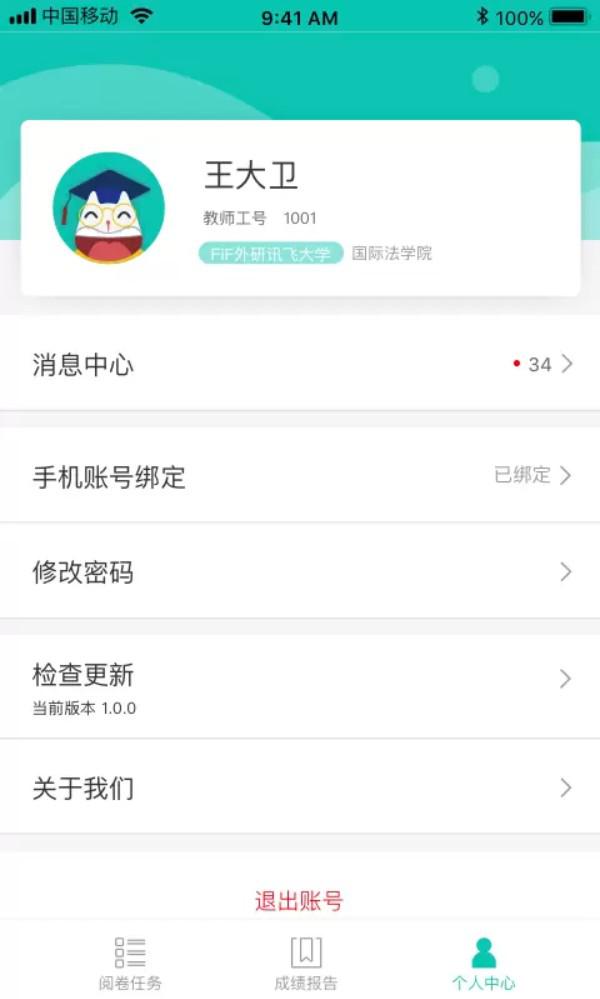Select the 个人中心 tab
Screen dimensions: 600x999
pyautogui.click(x=483, y=963)
